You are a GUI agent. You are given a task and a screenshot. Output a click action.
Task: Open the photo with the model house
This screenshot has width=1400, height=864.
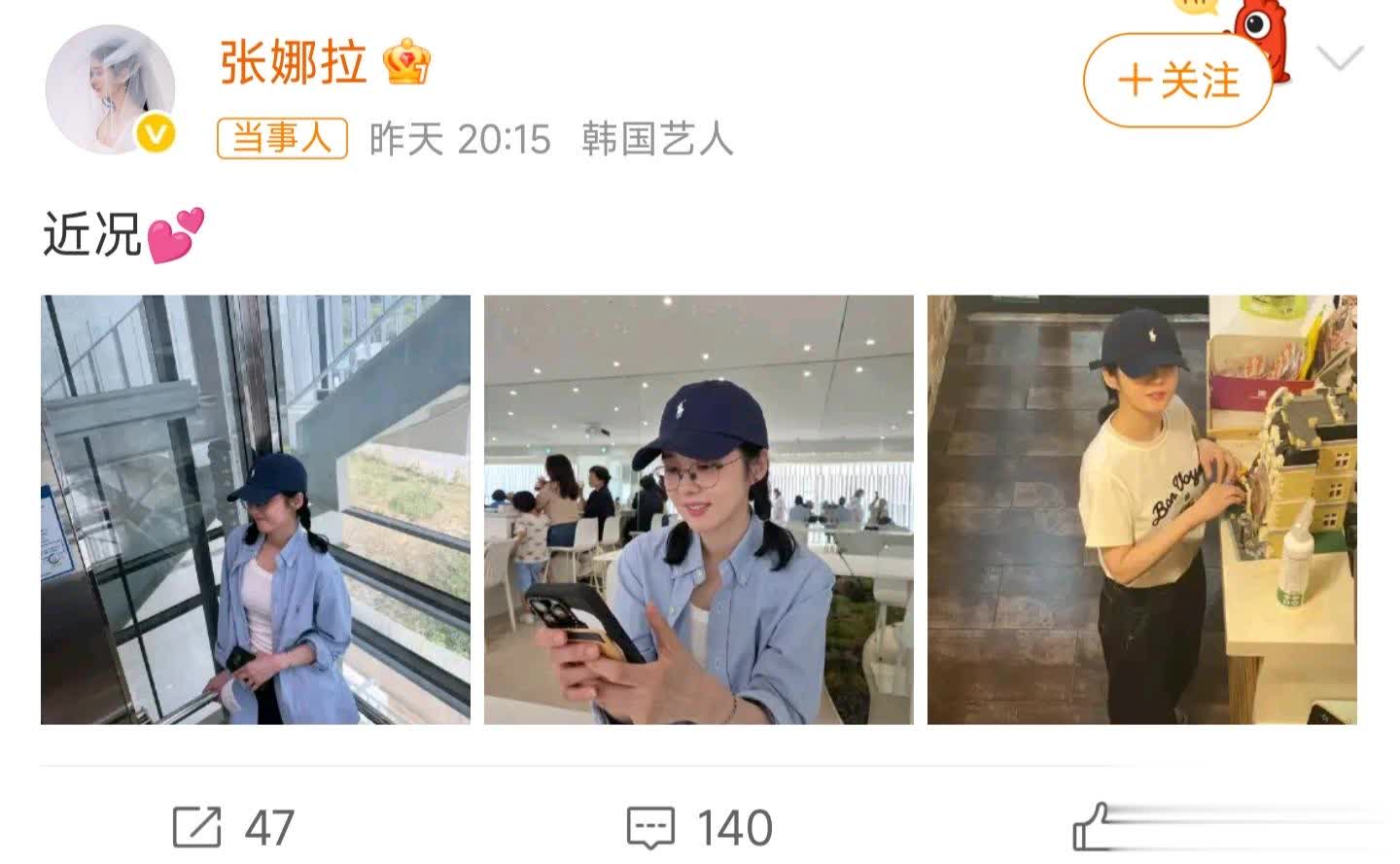click(1141, 509)
